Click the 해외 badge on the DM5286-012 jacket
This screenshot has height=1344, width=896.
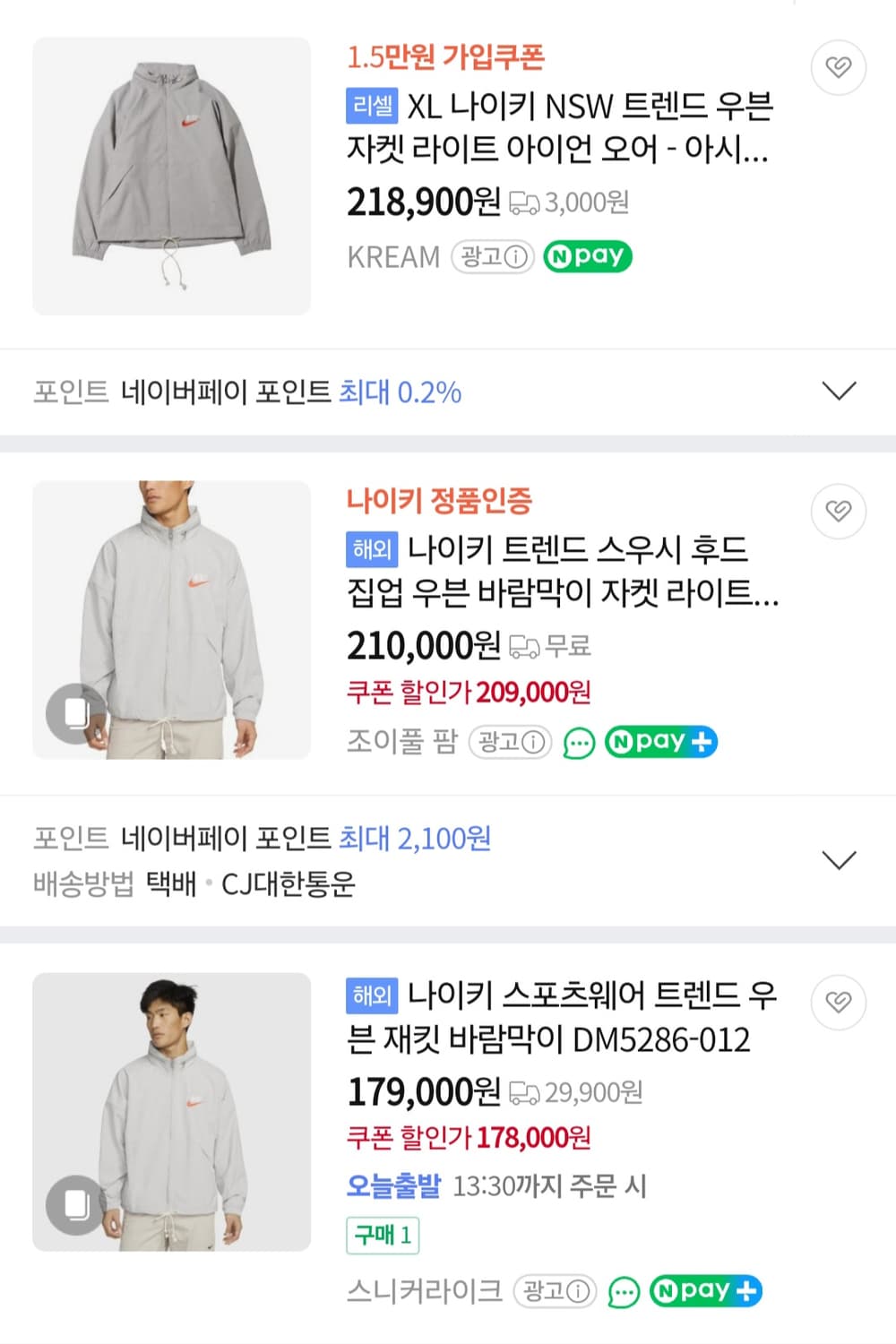click(x=371, y=994)
